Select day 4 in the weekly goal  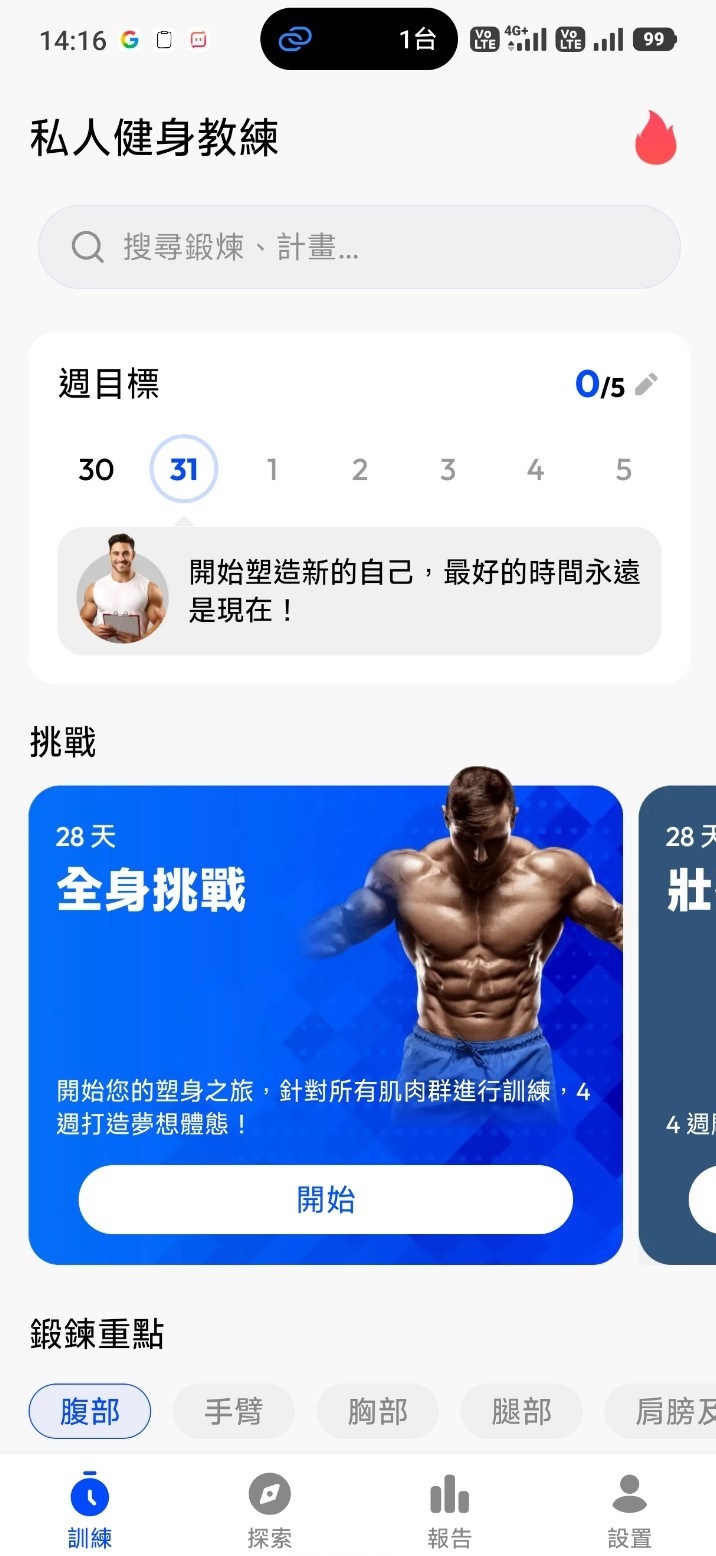click(x=535, y=469)
